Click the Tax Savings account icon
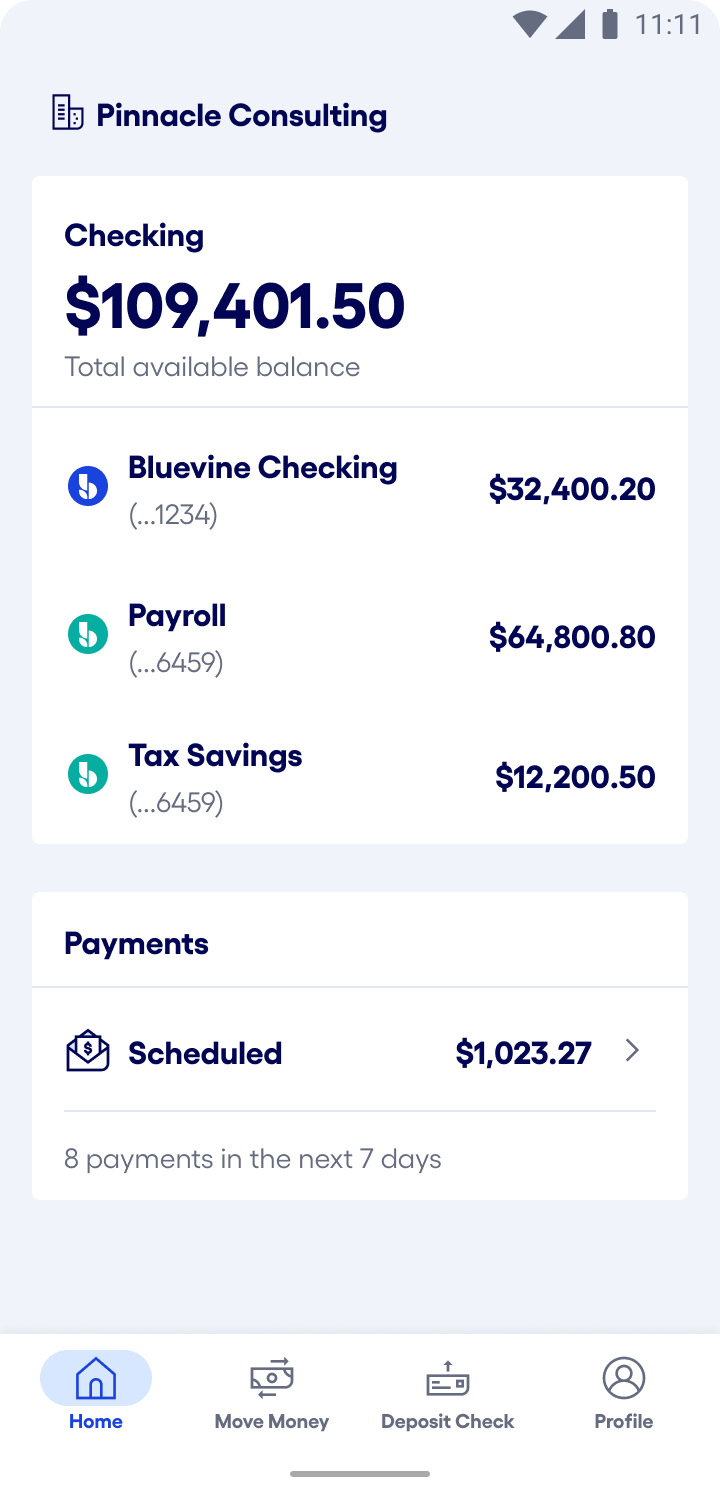720x1506 pixels. pyautogui.click(x=88, y=774)
